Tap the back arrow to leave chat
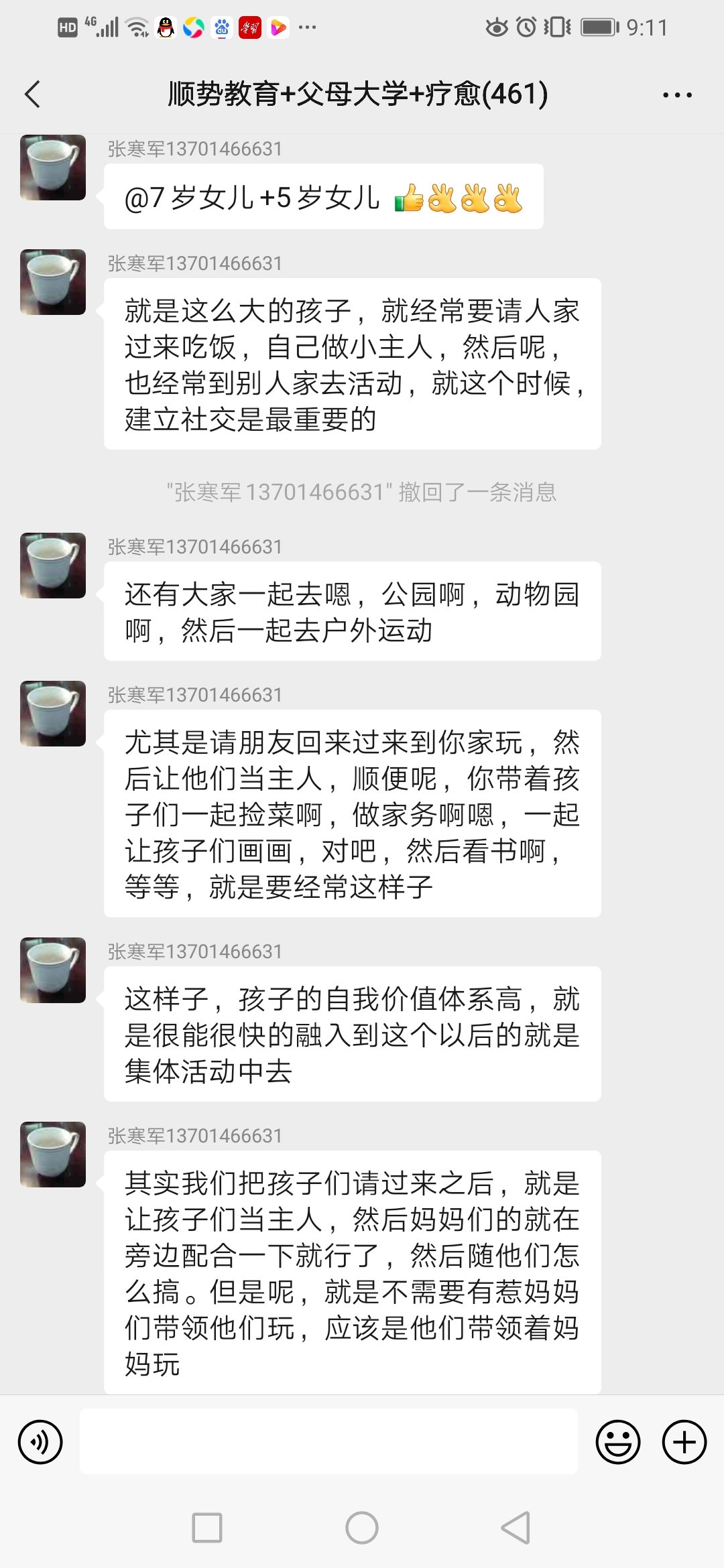 click(x=35, y=95)
